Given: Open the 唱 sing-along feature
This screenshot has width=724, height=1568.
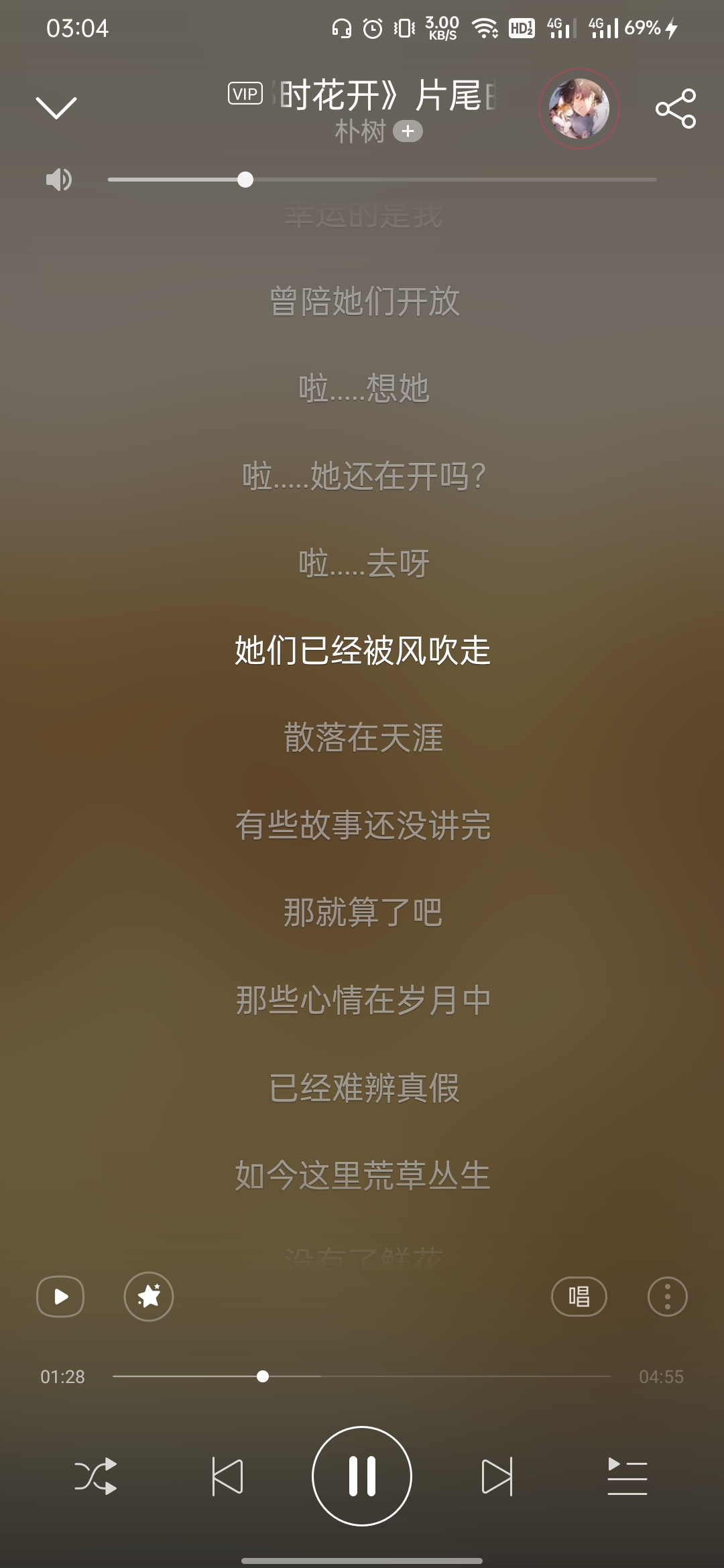Looking at the screenshot, I should coord(579,1297).
